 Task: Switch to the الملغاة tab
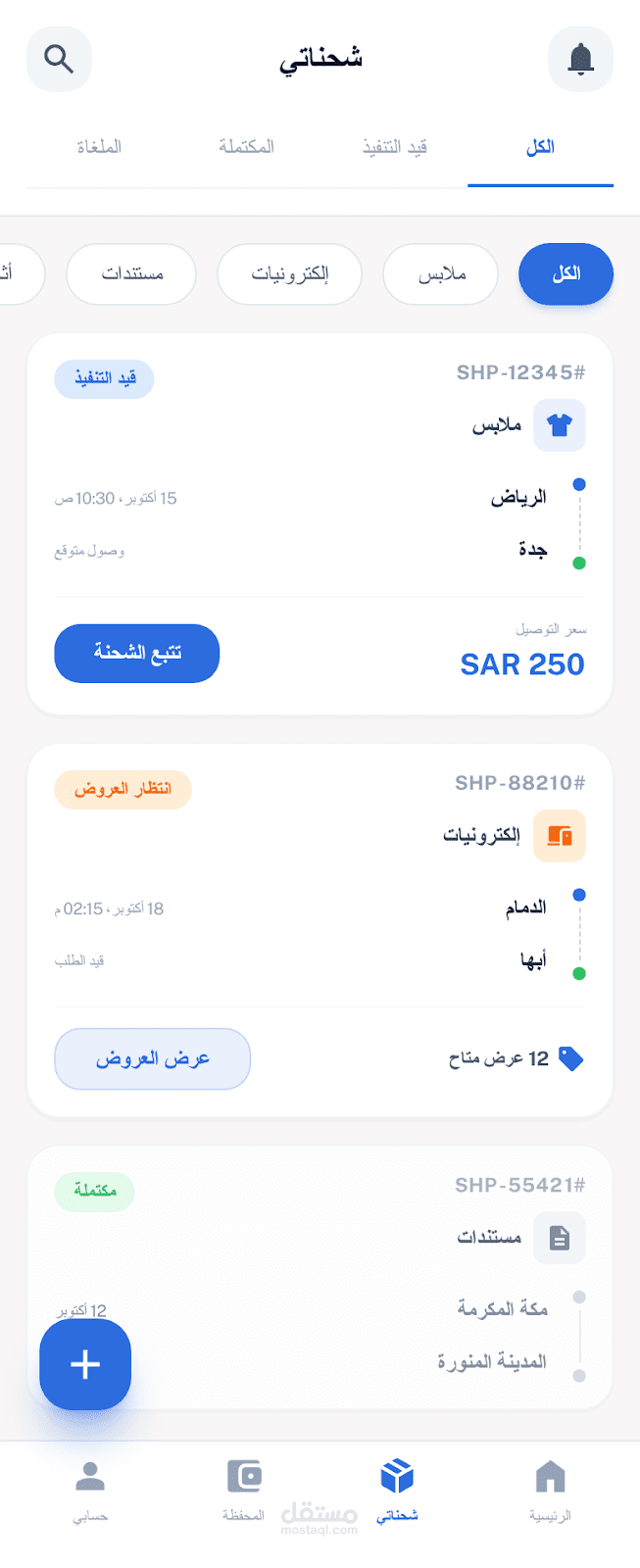coord(99,147)
